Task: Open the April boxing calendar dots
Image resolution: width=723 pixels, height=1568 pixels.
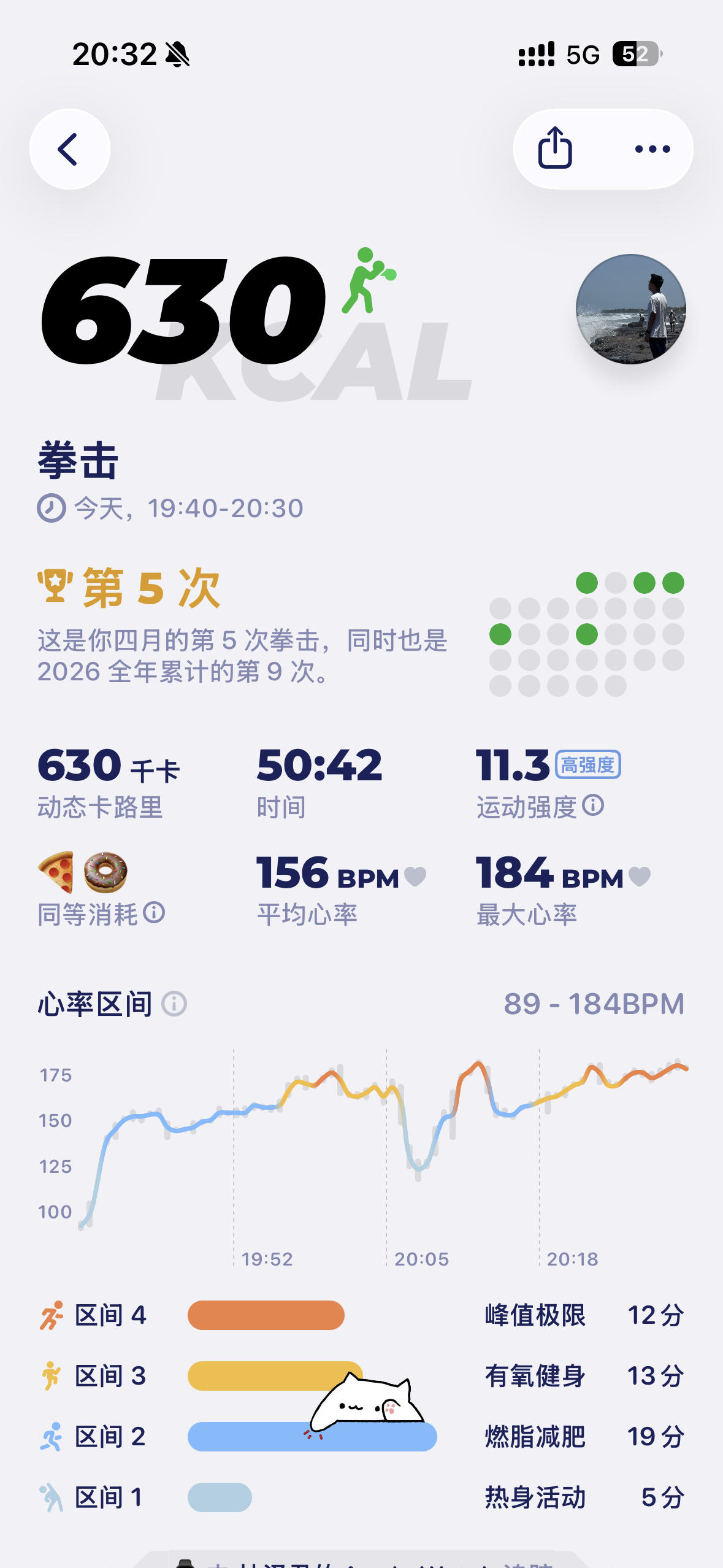Action: point(586,634)
